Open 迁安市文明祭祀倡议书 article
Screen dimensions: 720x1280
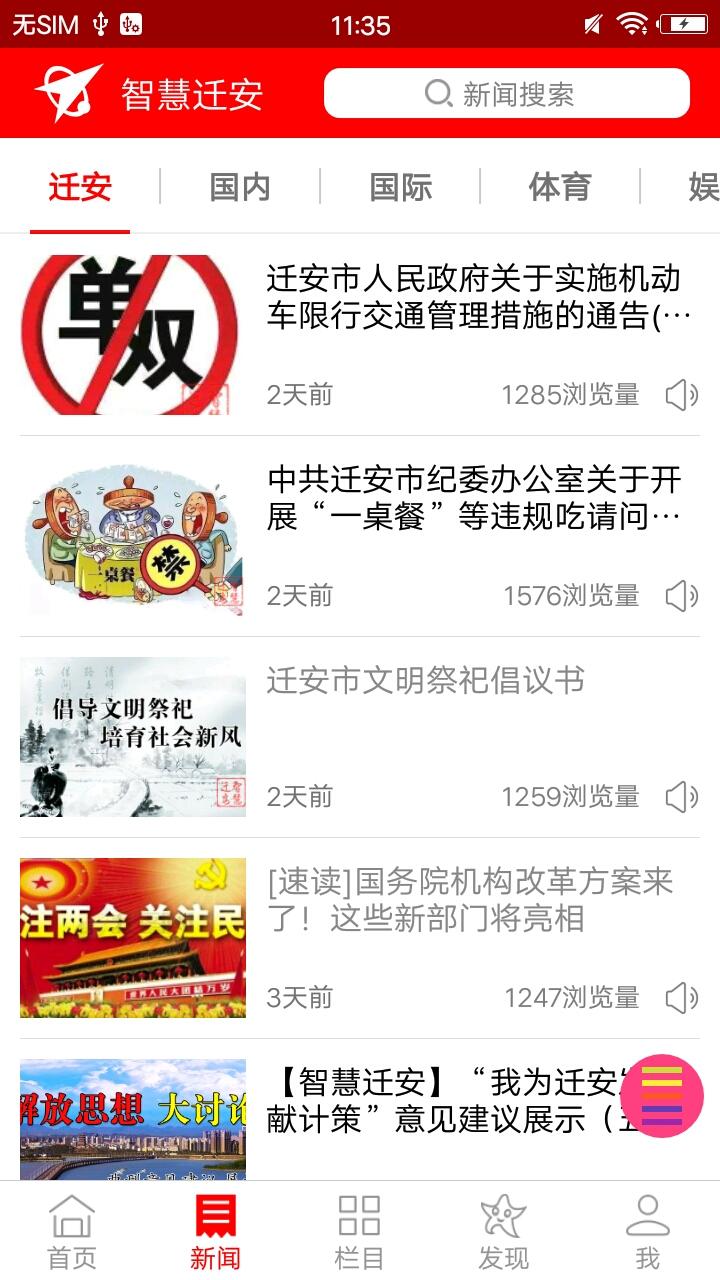point(425,681)
